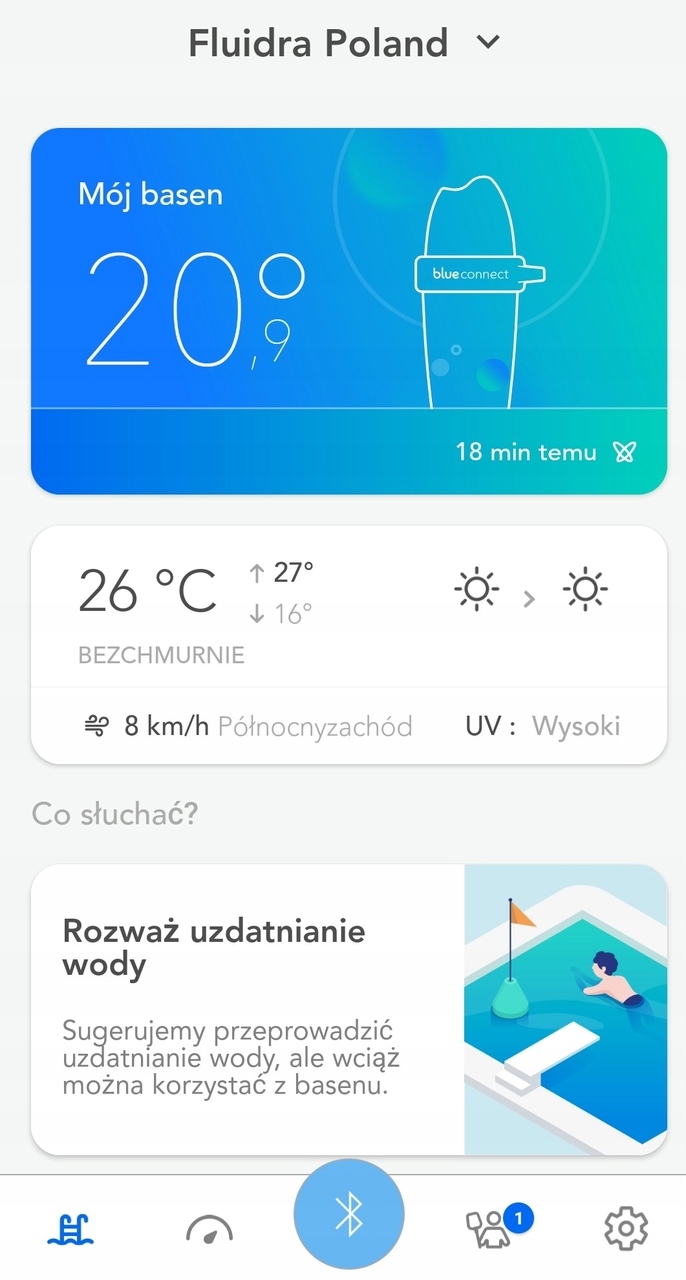
Task: Open the settings gear tab
Action: (x=626, y=1227)
